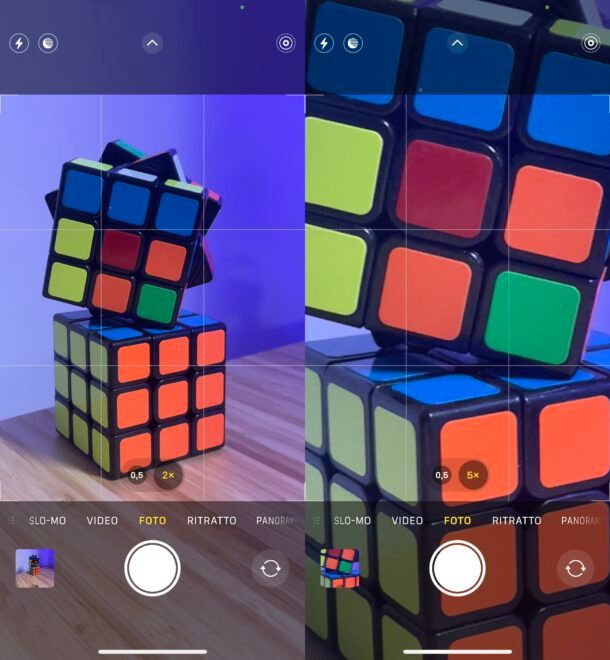The image size is (610, 660).
Task: Expand camera options chevron on the 2× screen
Action: (152, 43)
